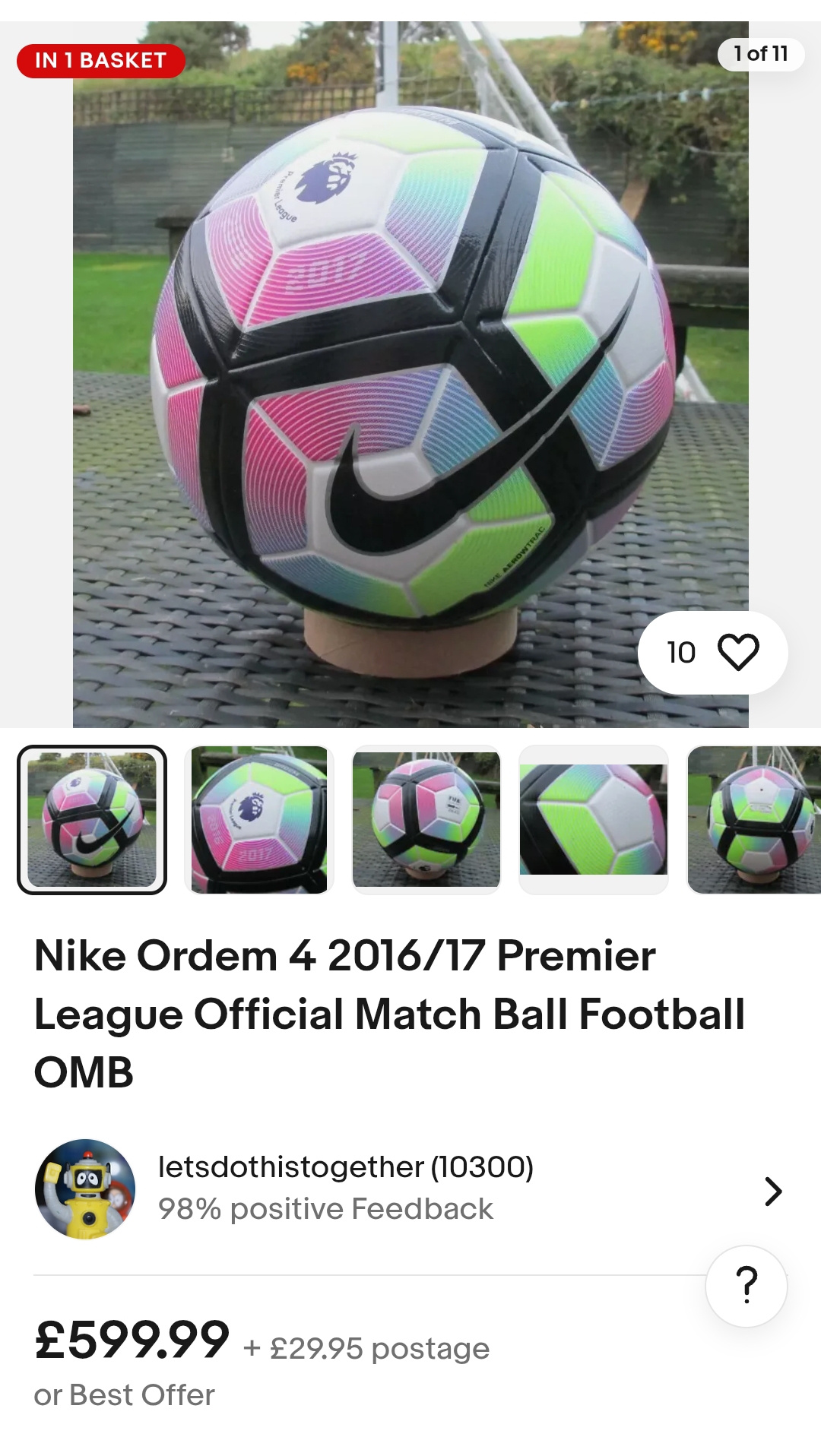This screenshot has width=821, height=1456.
Task: Select the second thumbnail with Premier League logo
Action: point(259,819)
